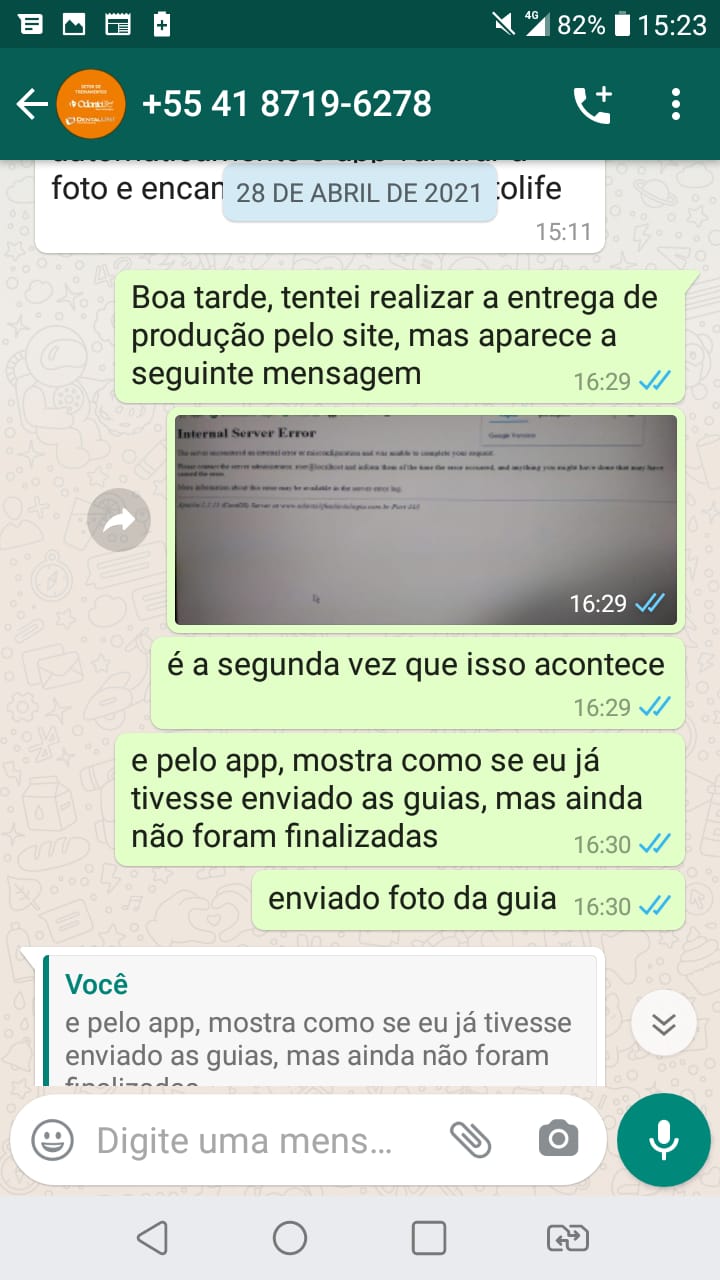Image resolution: width=720 pixels, height=1280 pixels.
Task: Open the camera from the message bar
Action: (558, 1139)
